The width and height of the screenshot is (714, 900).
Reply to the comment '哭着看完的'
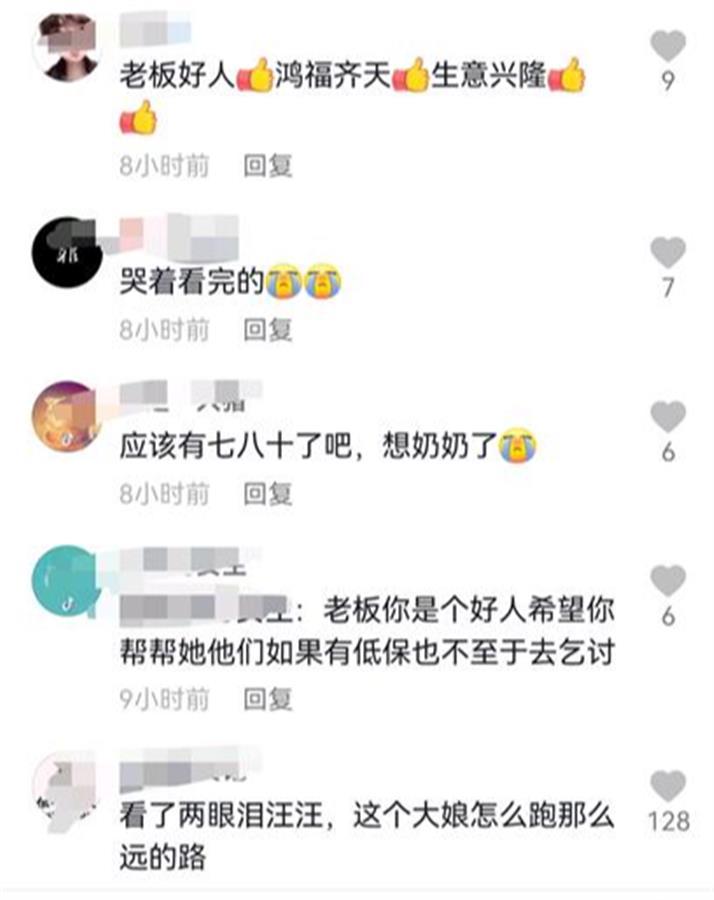coord(268,328)
